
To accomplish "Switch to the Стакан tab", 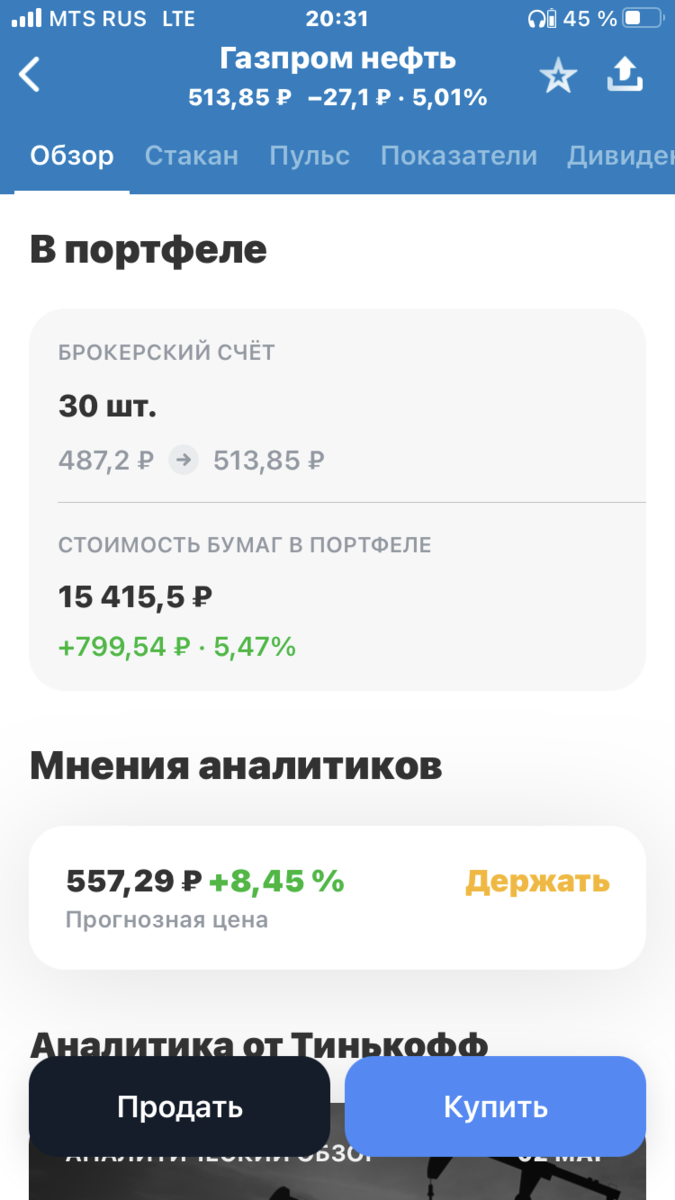I will (x=191, y=156).
